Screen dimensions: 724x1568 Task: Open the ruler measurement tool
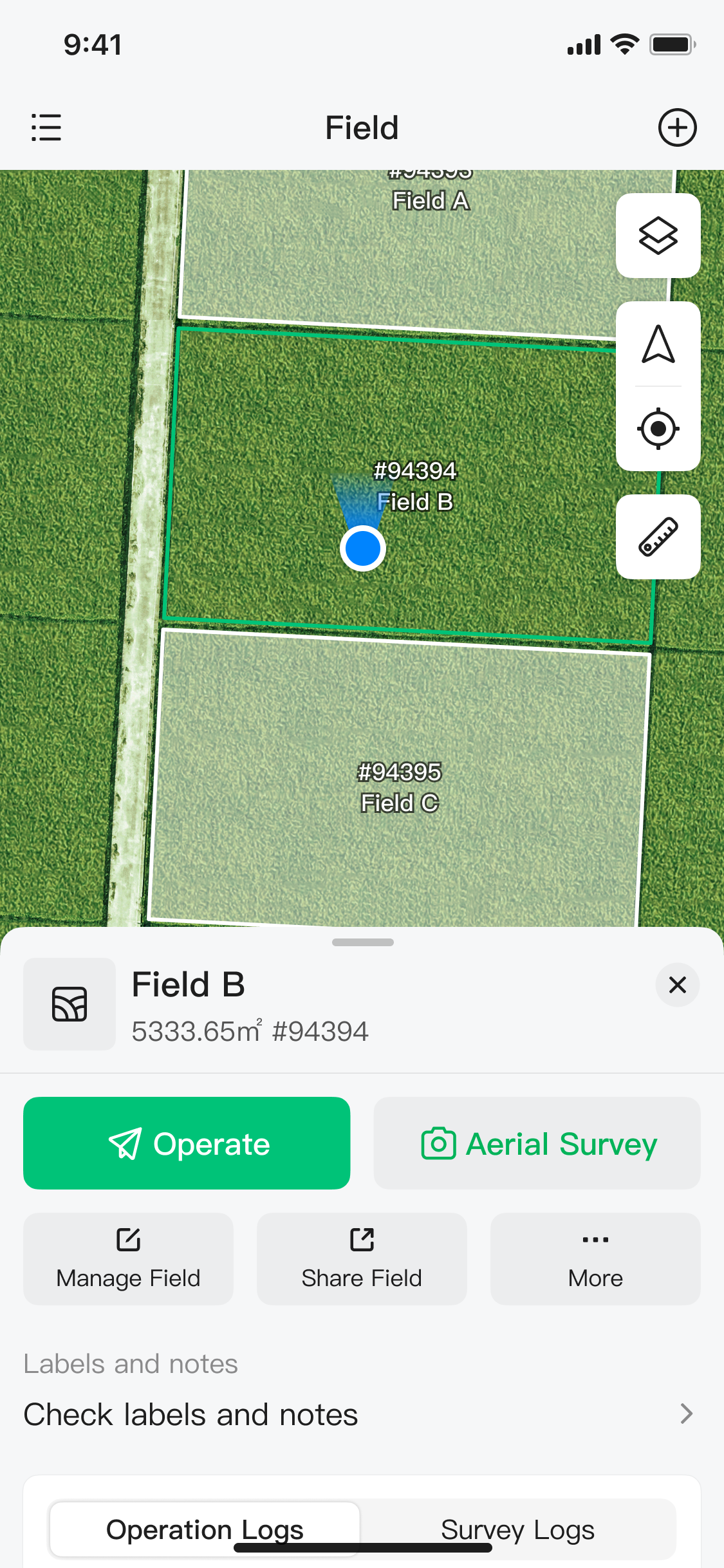tap(658, 537)
